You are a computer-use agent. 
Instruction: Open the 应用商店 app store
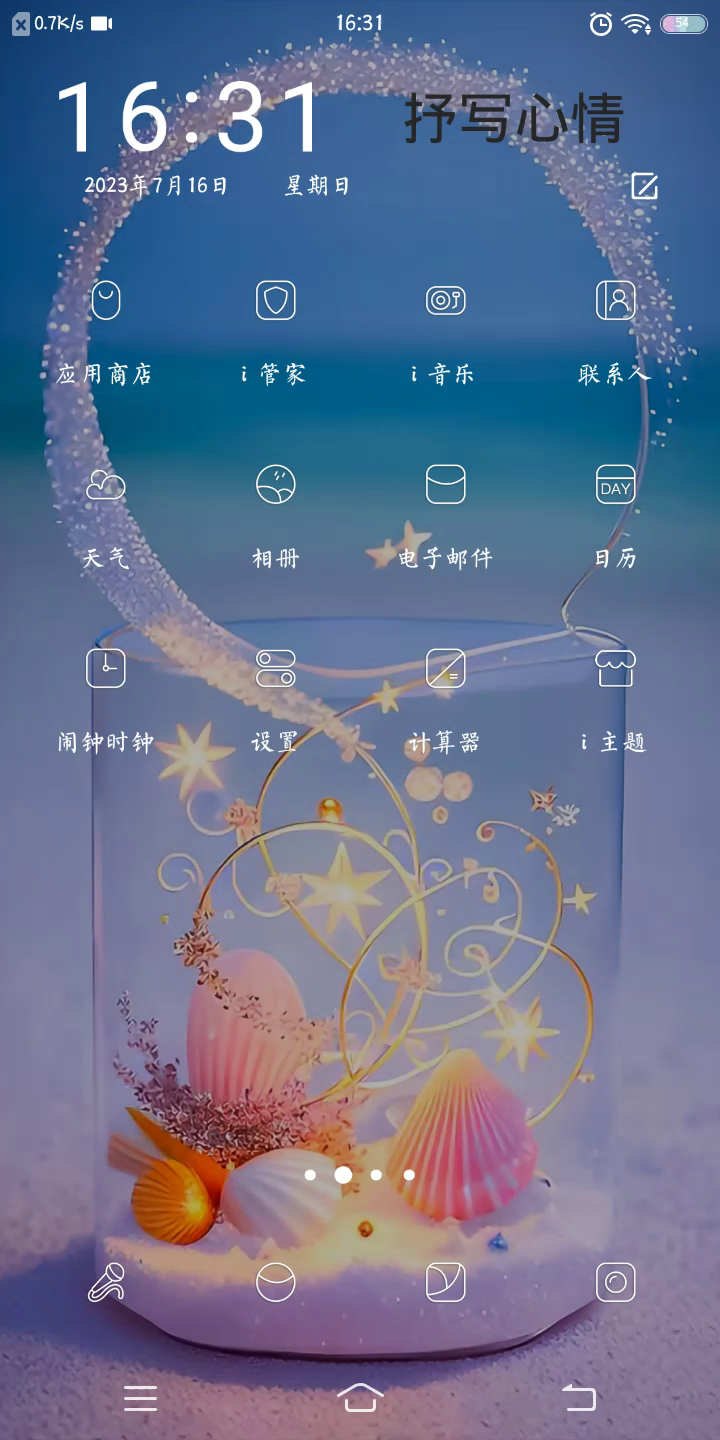105,300
